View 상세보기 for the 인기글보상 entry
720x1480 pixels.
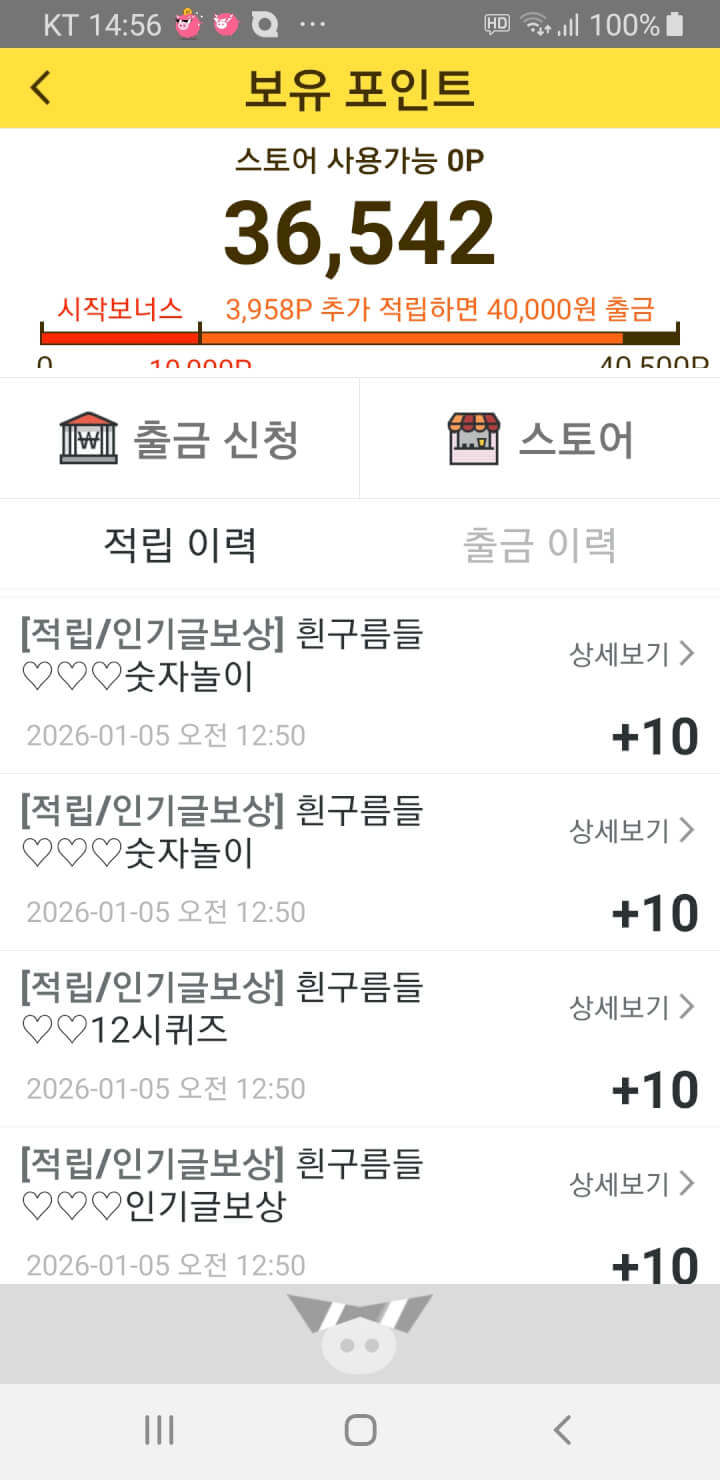pyautogui.click(x=632, y=1184)
